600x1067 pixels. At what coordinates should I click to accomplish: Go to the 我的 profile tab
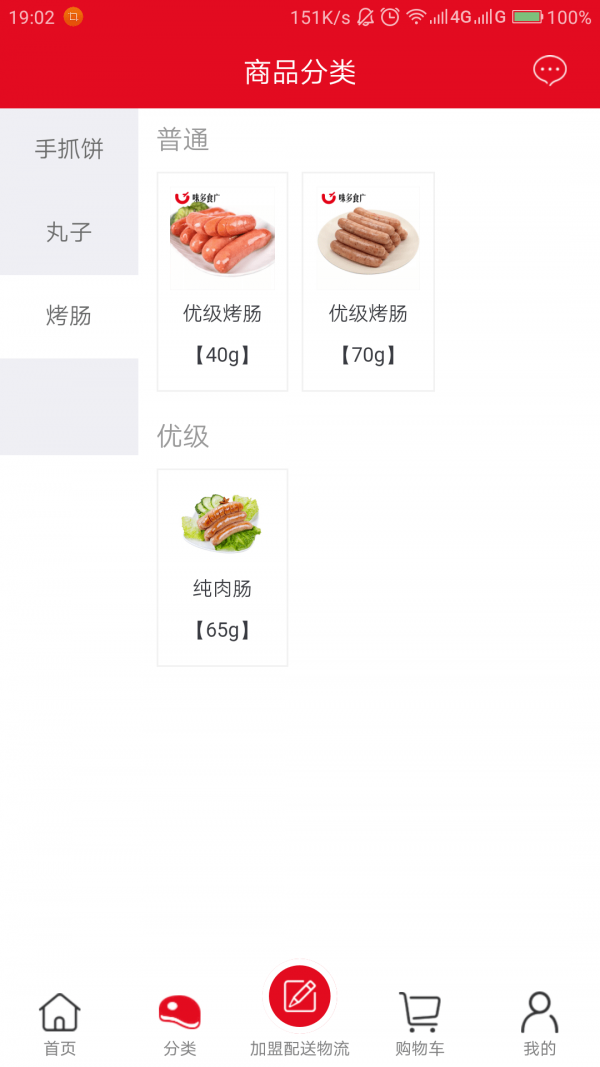(539, 1024)
